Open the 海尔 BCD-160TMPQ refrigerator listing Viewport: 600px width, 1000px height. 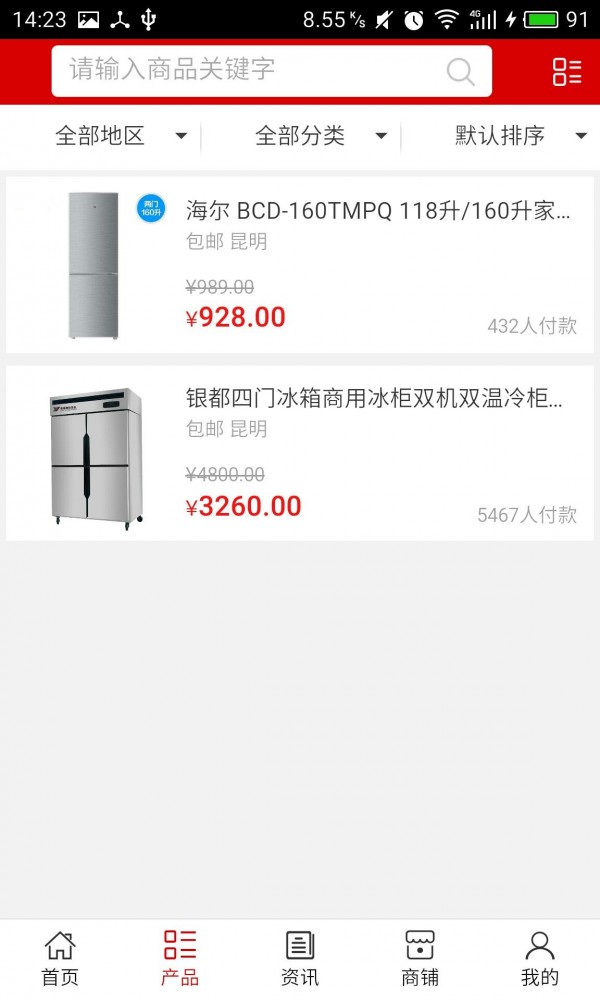pos(378,212)
